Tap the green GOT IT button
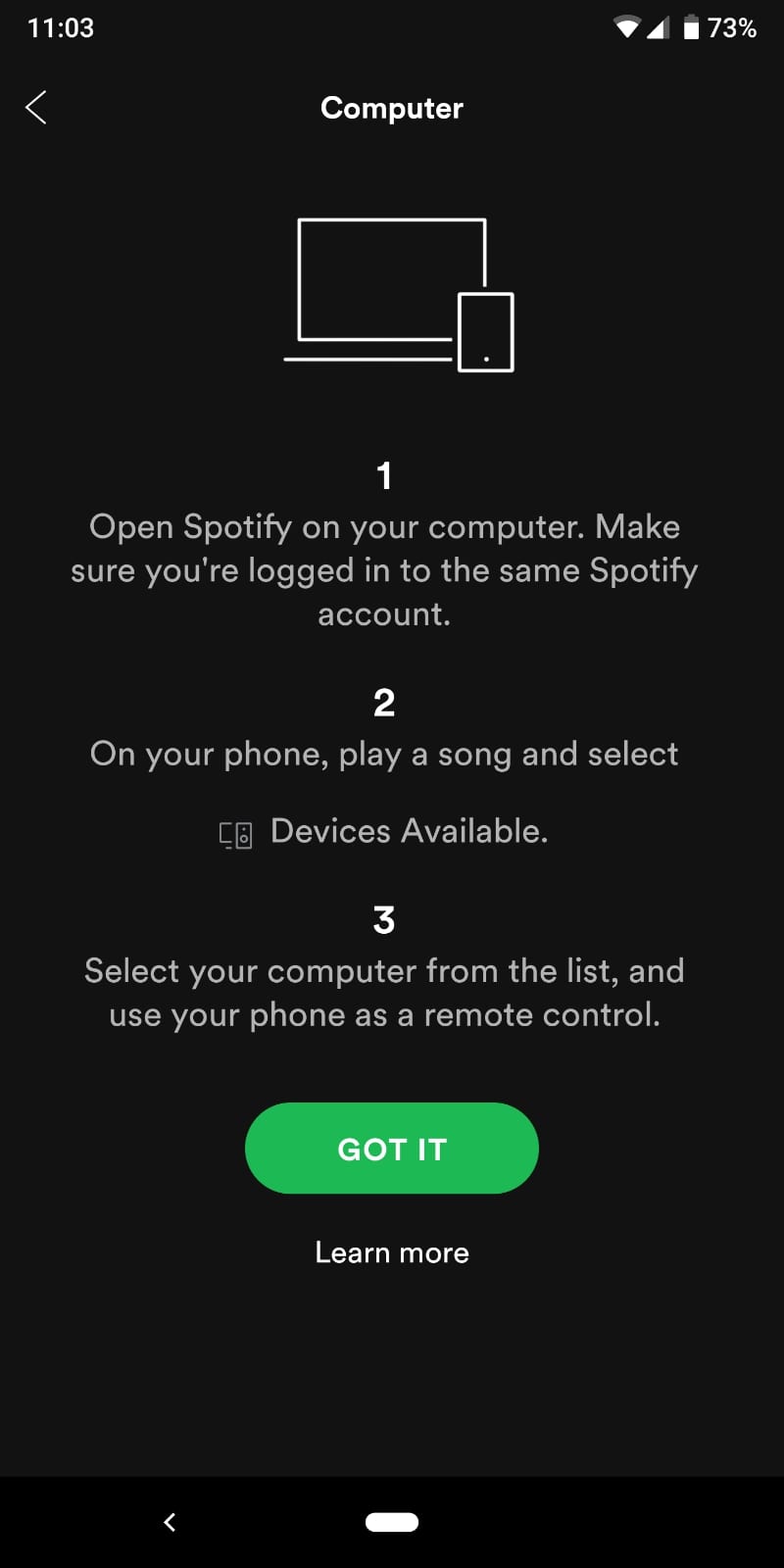This screenshot has width=784, height=1568. pos(392,1149)
